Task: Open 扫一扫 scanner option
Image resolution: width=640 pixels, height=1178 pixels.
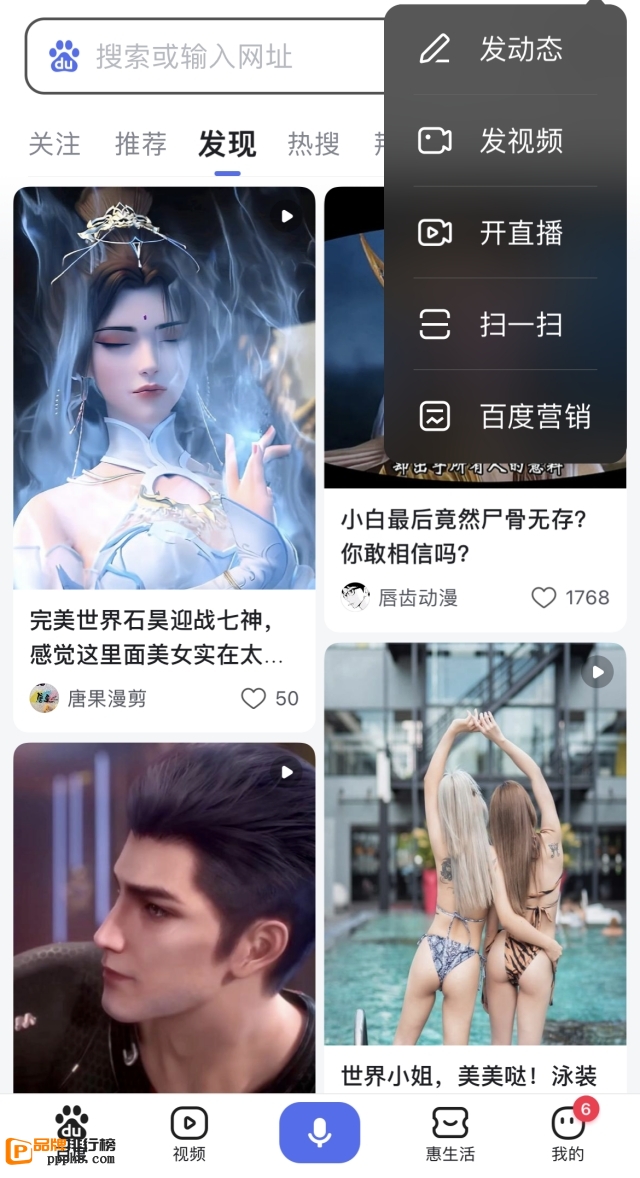Action: (505, 324)
